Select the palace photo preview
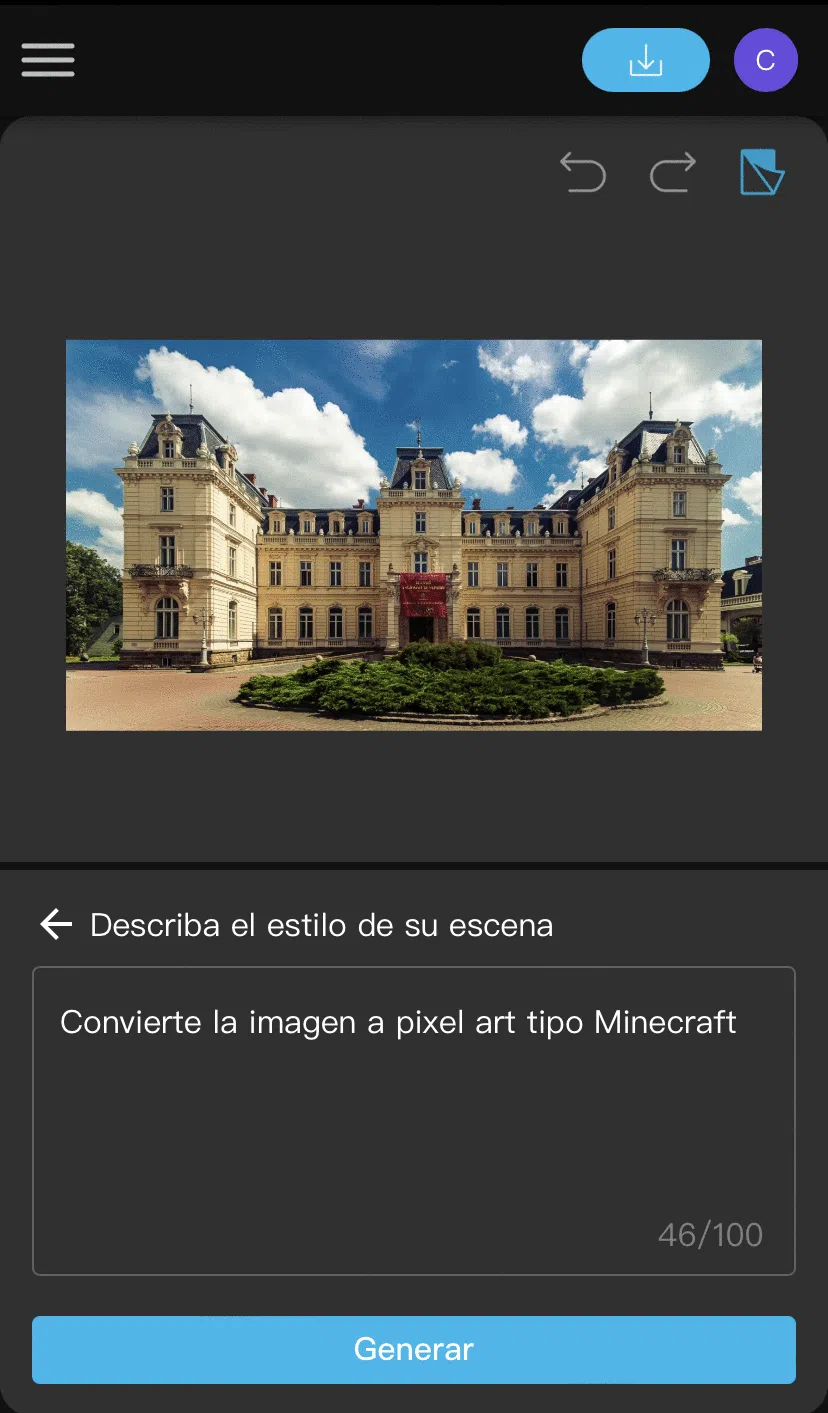This screenshot has width=828, height=1413. pyautogui.click(x=413, y=534)
